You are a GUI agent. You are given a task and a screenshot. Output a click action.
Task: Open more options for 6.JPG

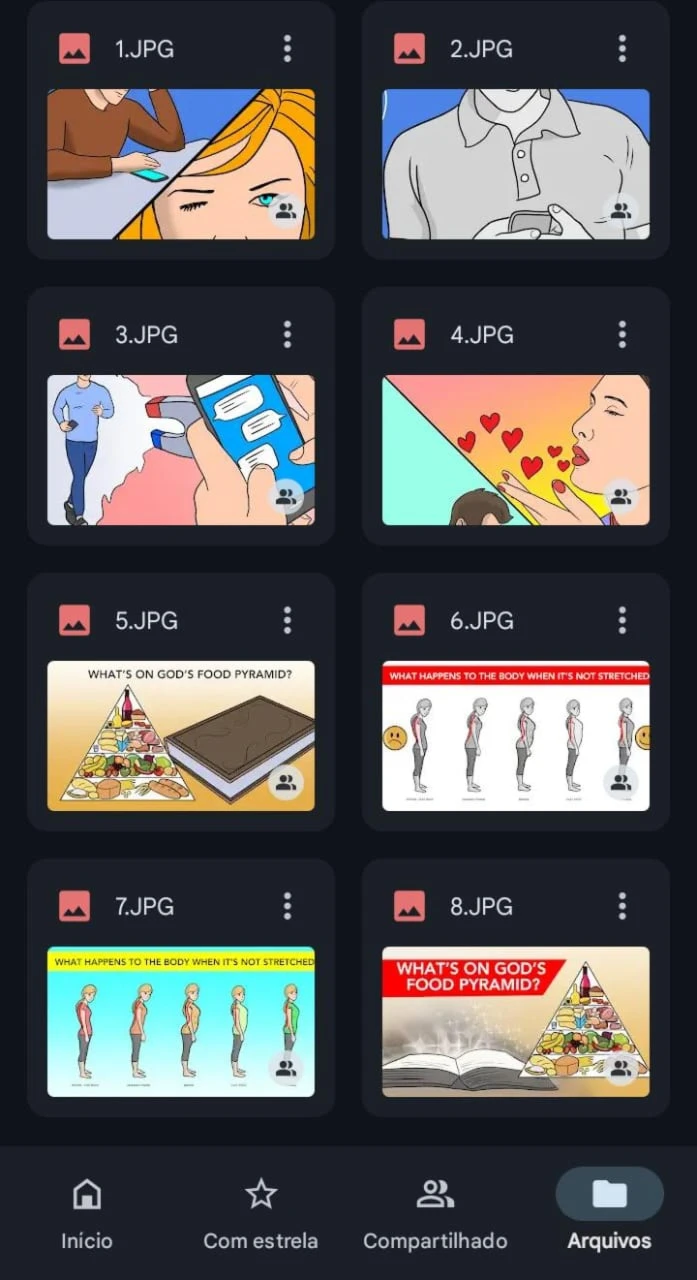pos(622,620)
